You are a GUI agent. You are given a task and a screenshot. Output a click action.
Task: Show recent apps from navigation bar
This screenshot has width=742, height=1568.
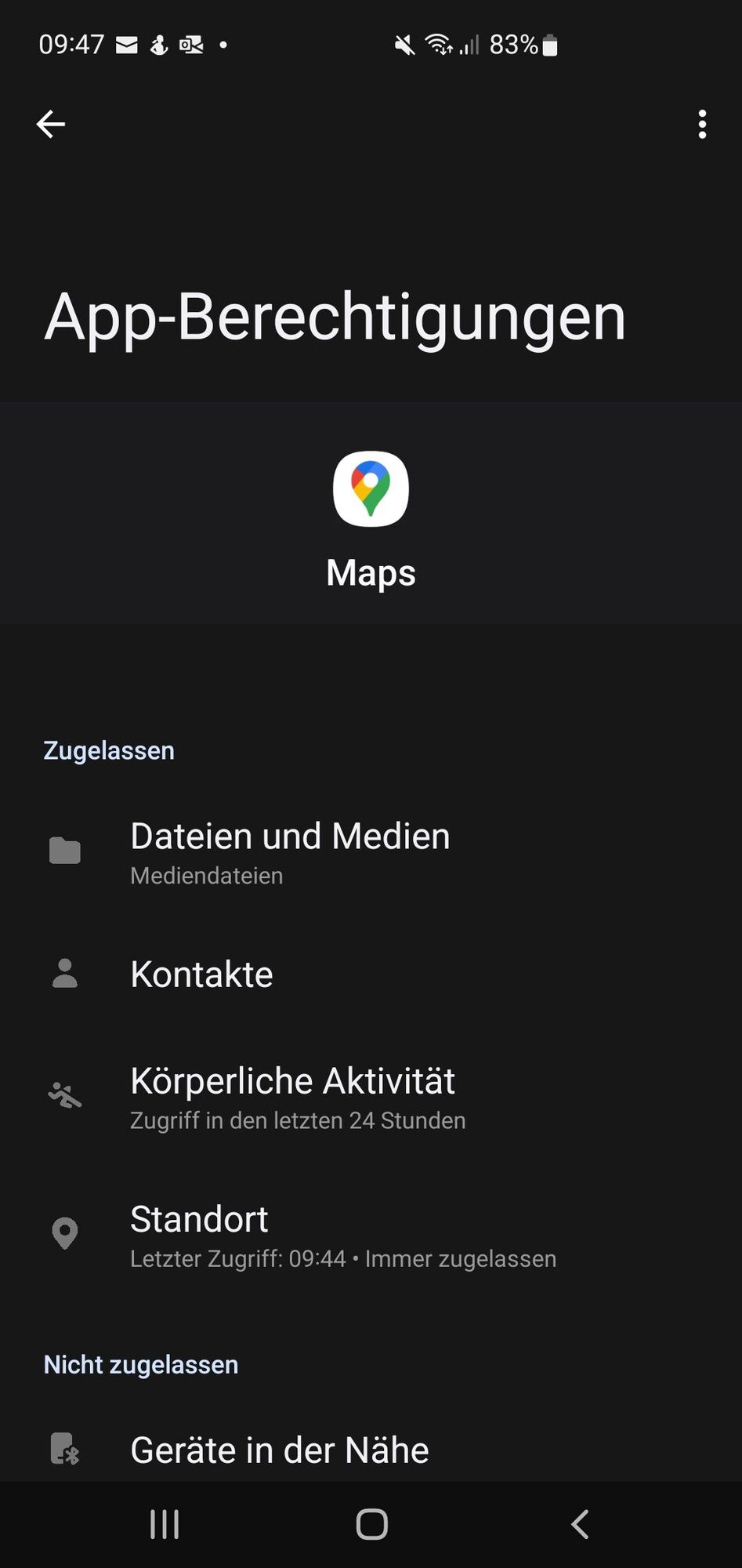pos(165,1524)
